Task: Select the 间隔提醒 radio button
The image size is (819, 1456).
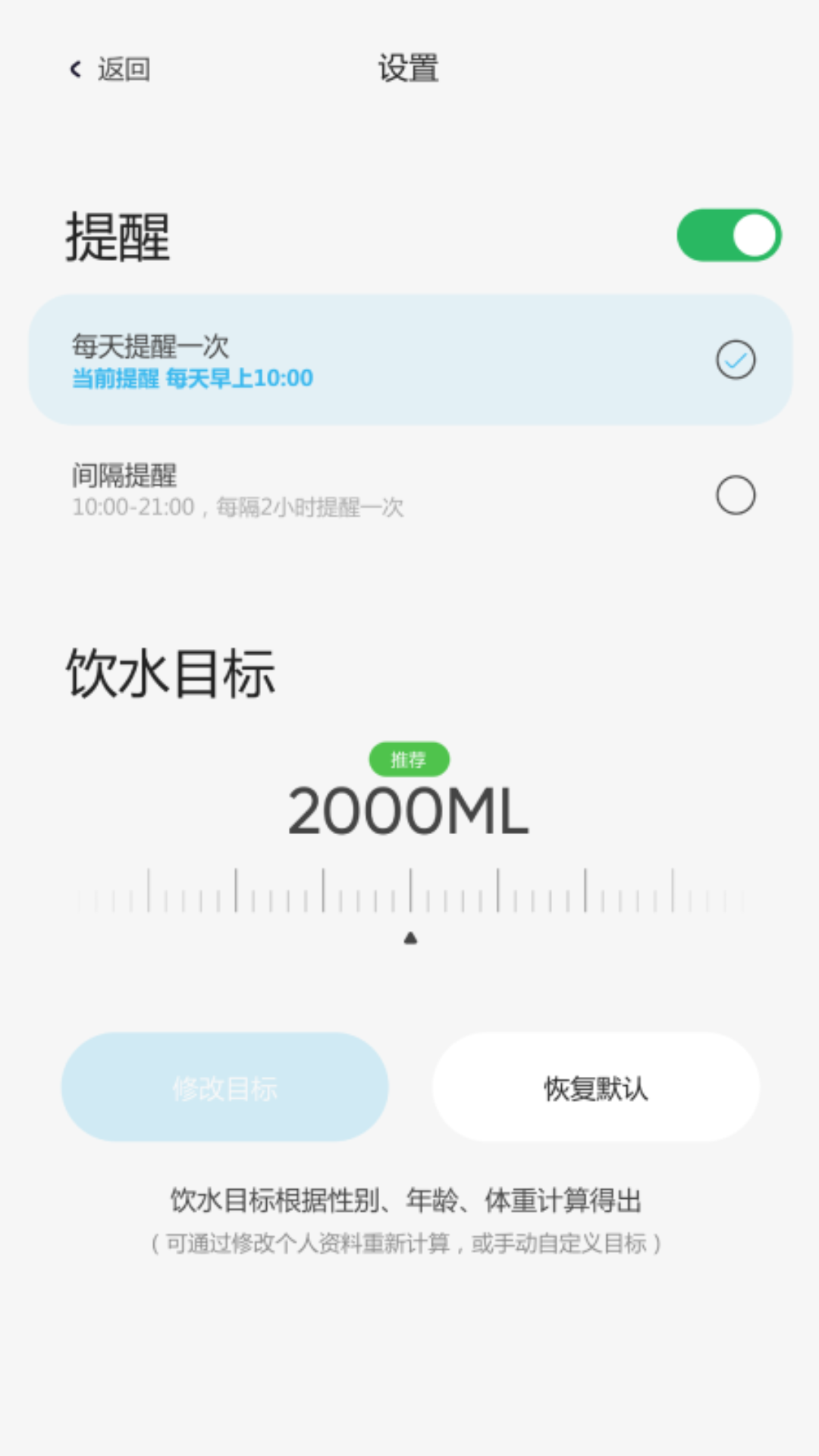Action: [734, 495]
